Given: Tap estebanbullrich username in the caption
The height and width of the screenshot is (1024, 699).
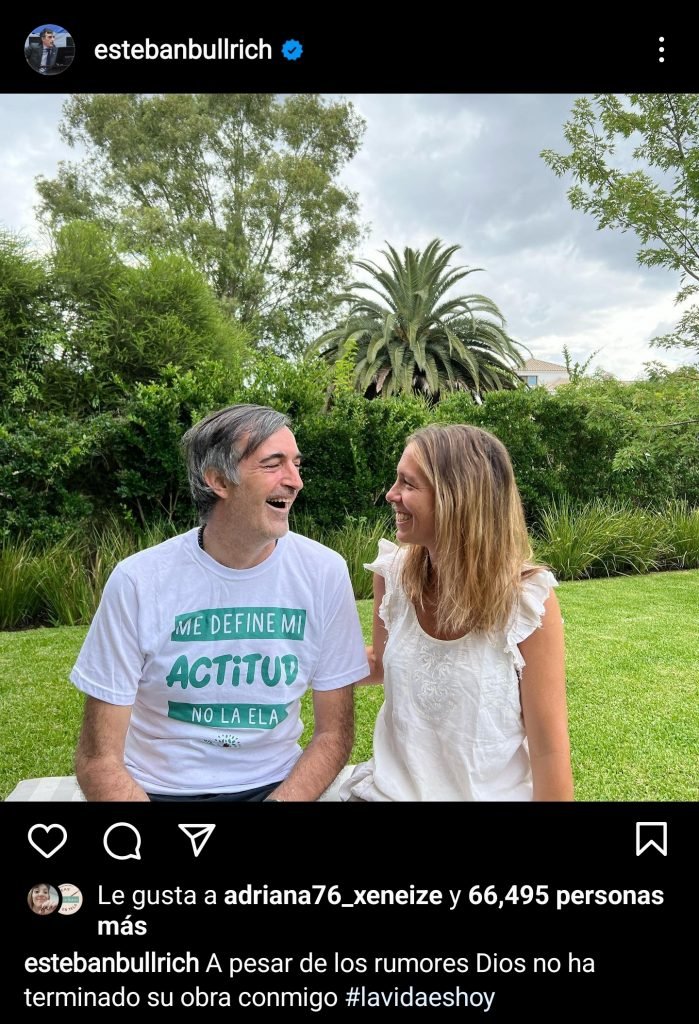Looking at the screenshot, I should 111,964.
